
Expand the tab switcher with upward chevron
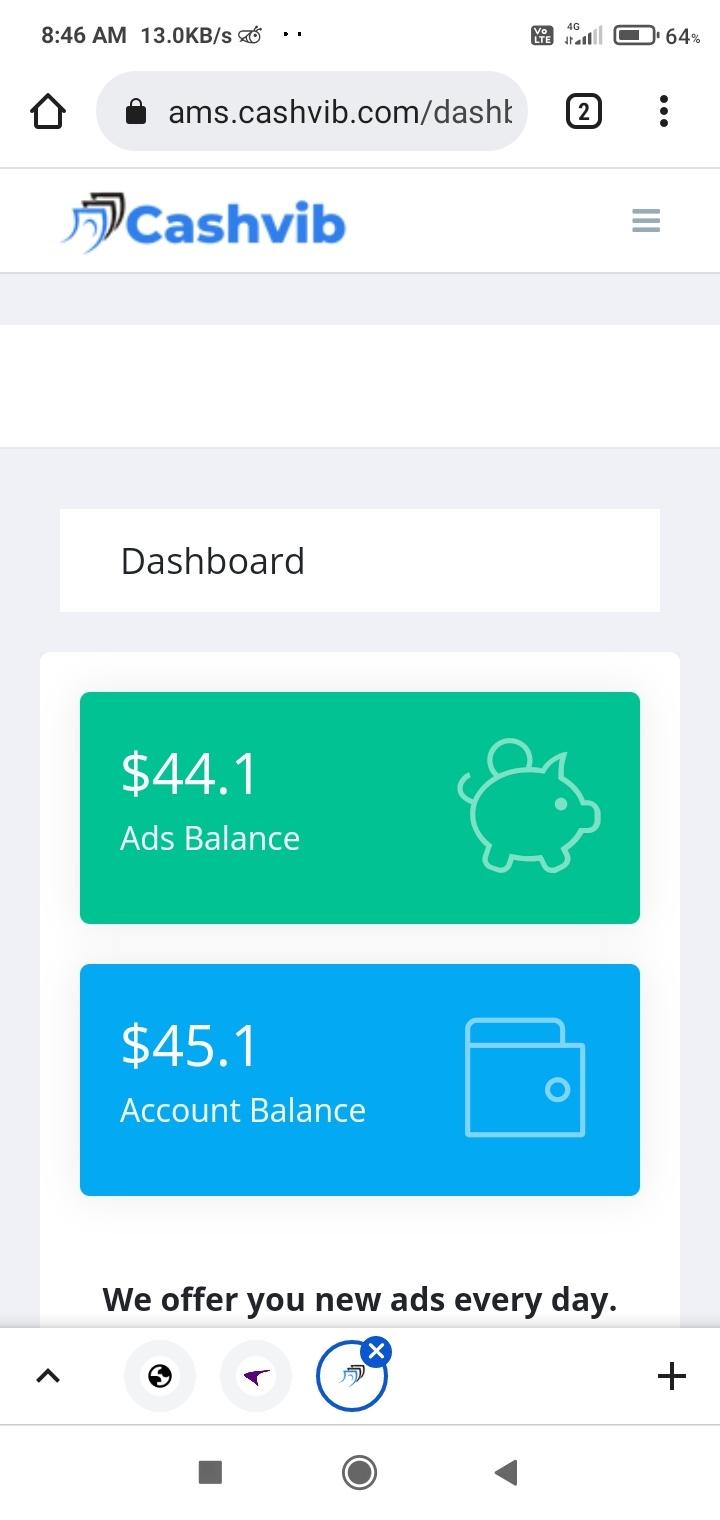click(47, 1375)
